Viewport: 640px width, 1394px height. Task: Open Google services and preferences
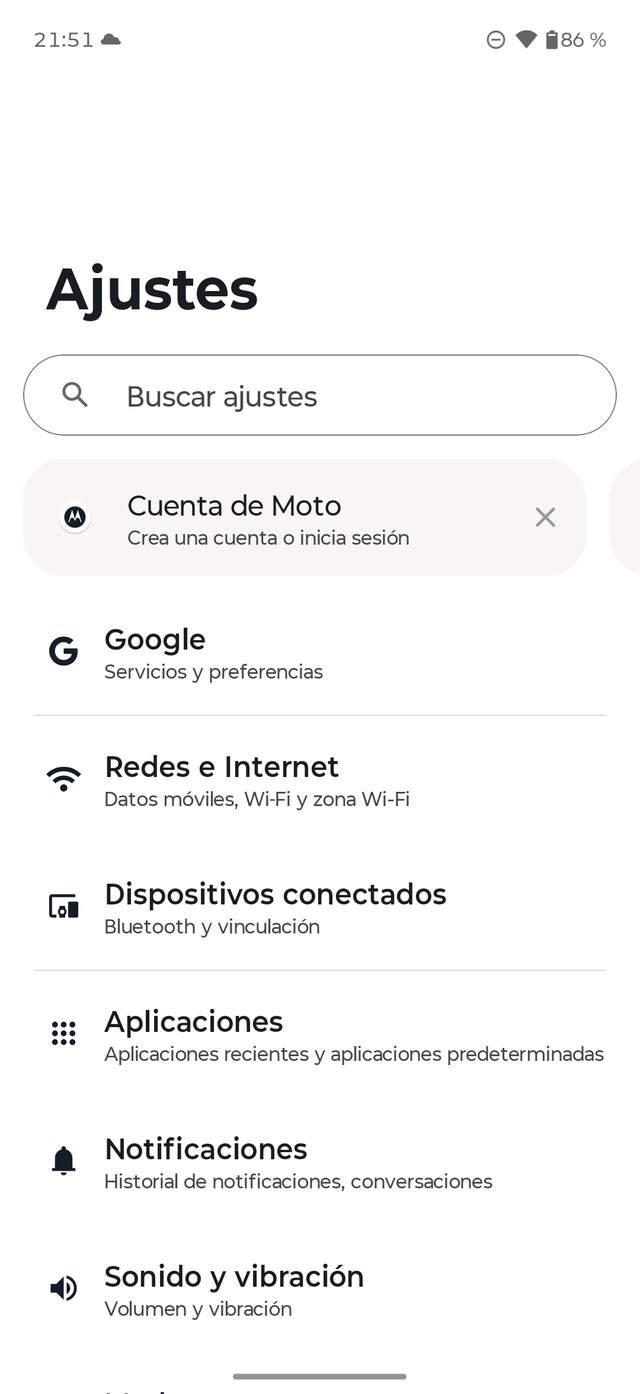(x=320, y=653)
